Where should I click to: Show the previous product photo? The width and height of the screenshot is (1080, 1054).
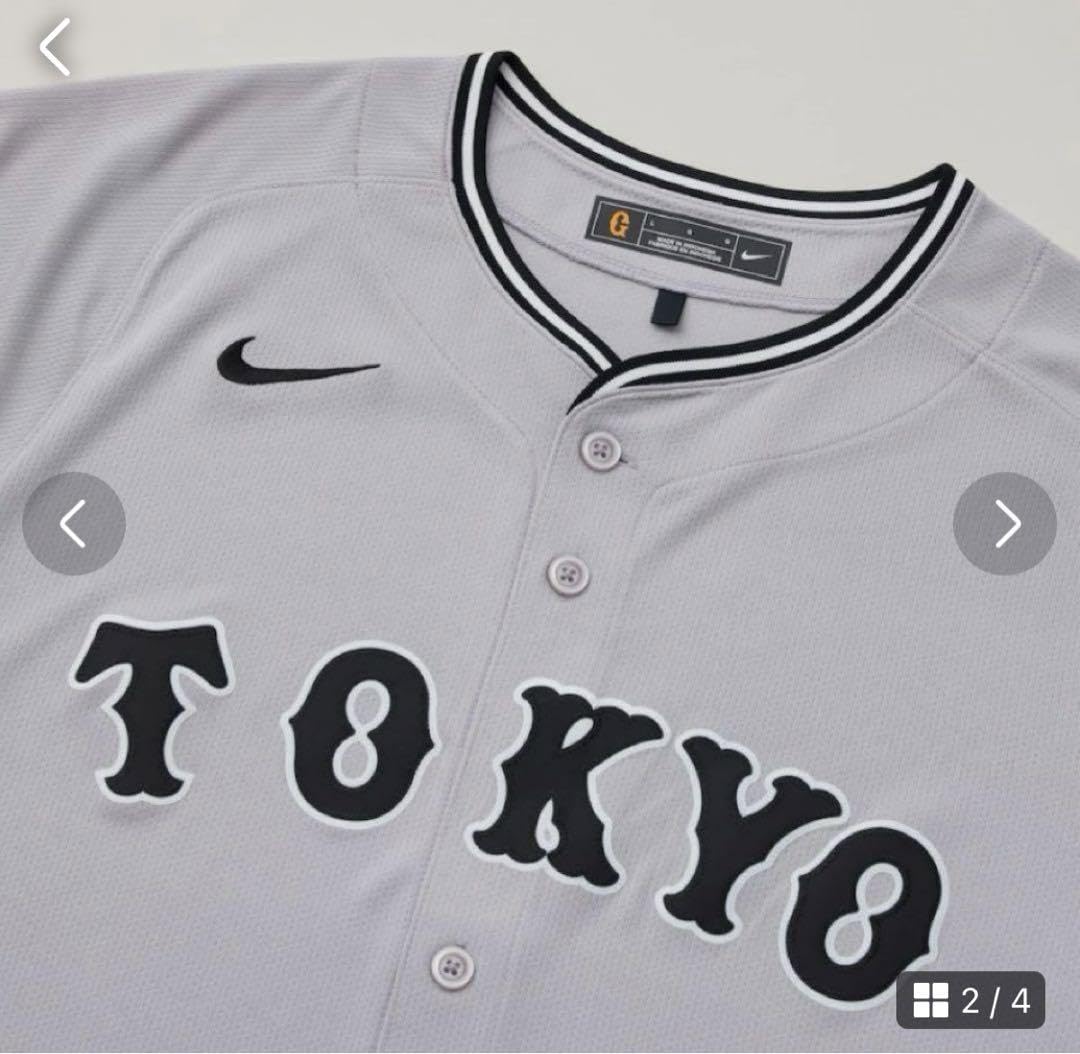coord(74,524)
